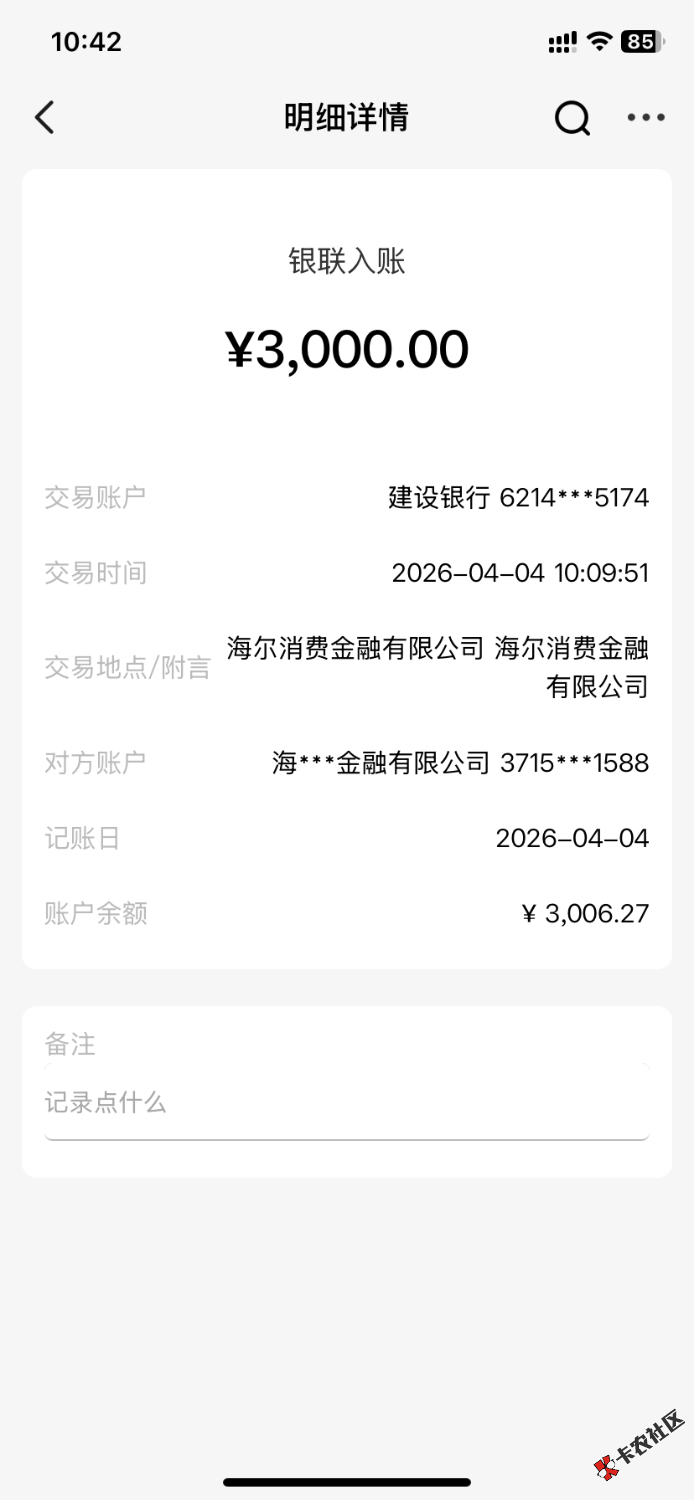Open the search icon in header
694x1500 pixels.
572,118
